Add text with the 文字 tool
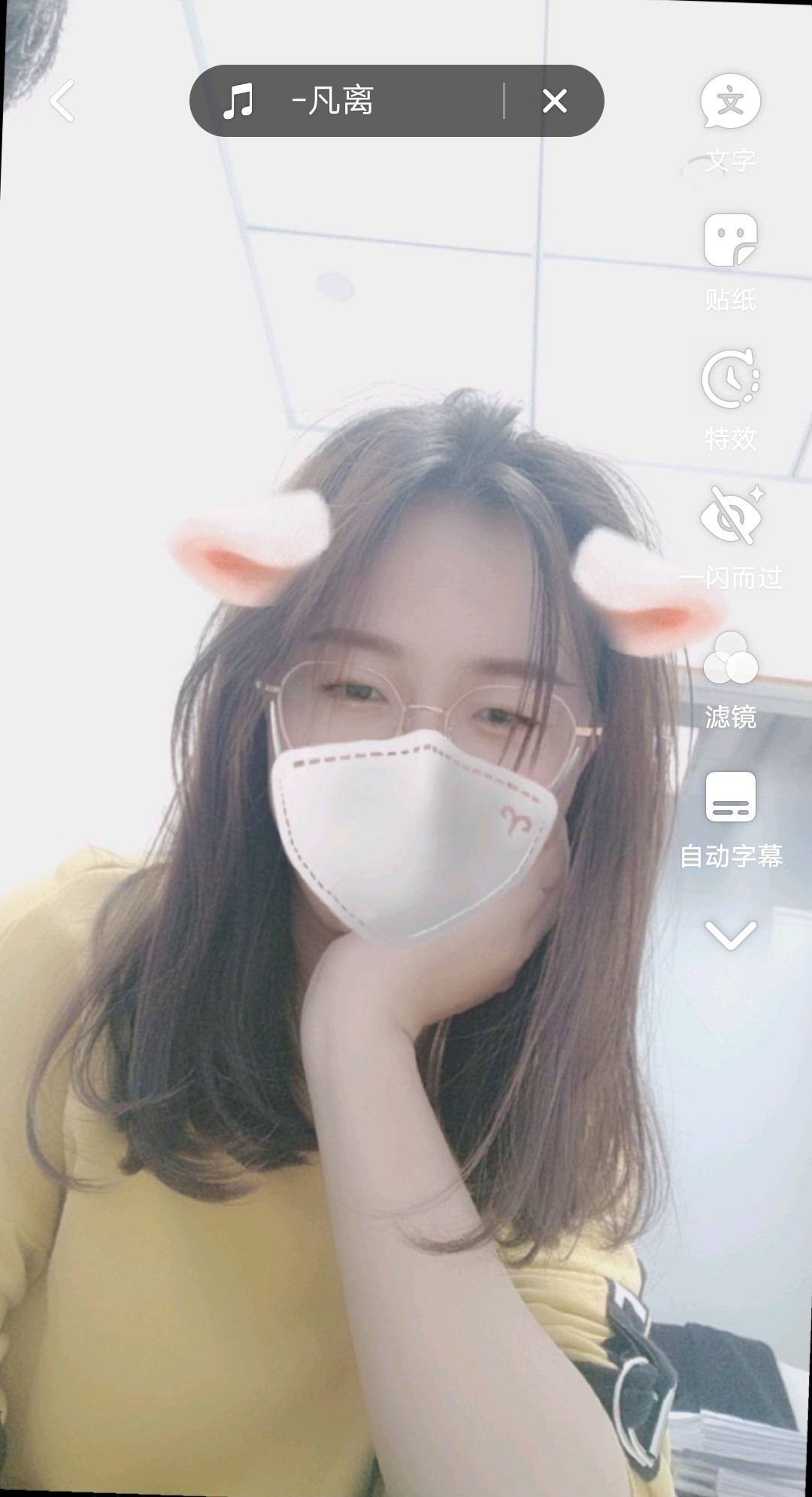This screenshot has width=812, height=1497. [x=731, y=122]
